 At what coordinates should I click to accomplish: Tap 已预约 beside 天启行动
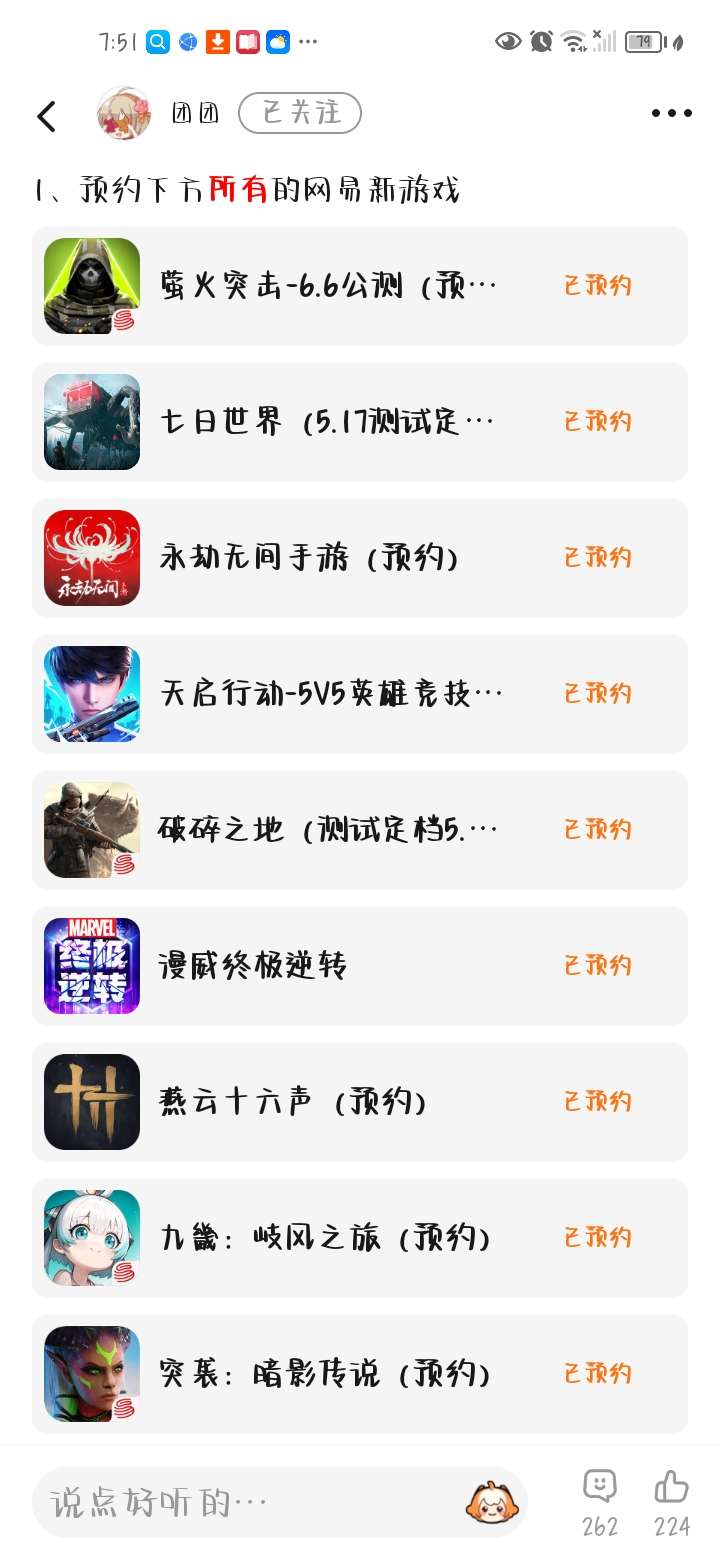coord(598,694)
